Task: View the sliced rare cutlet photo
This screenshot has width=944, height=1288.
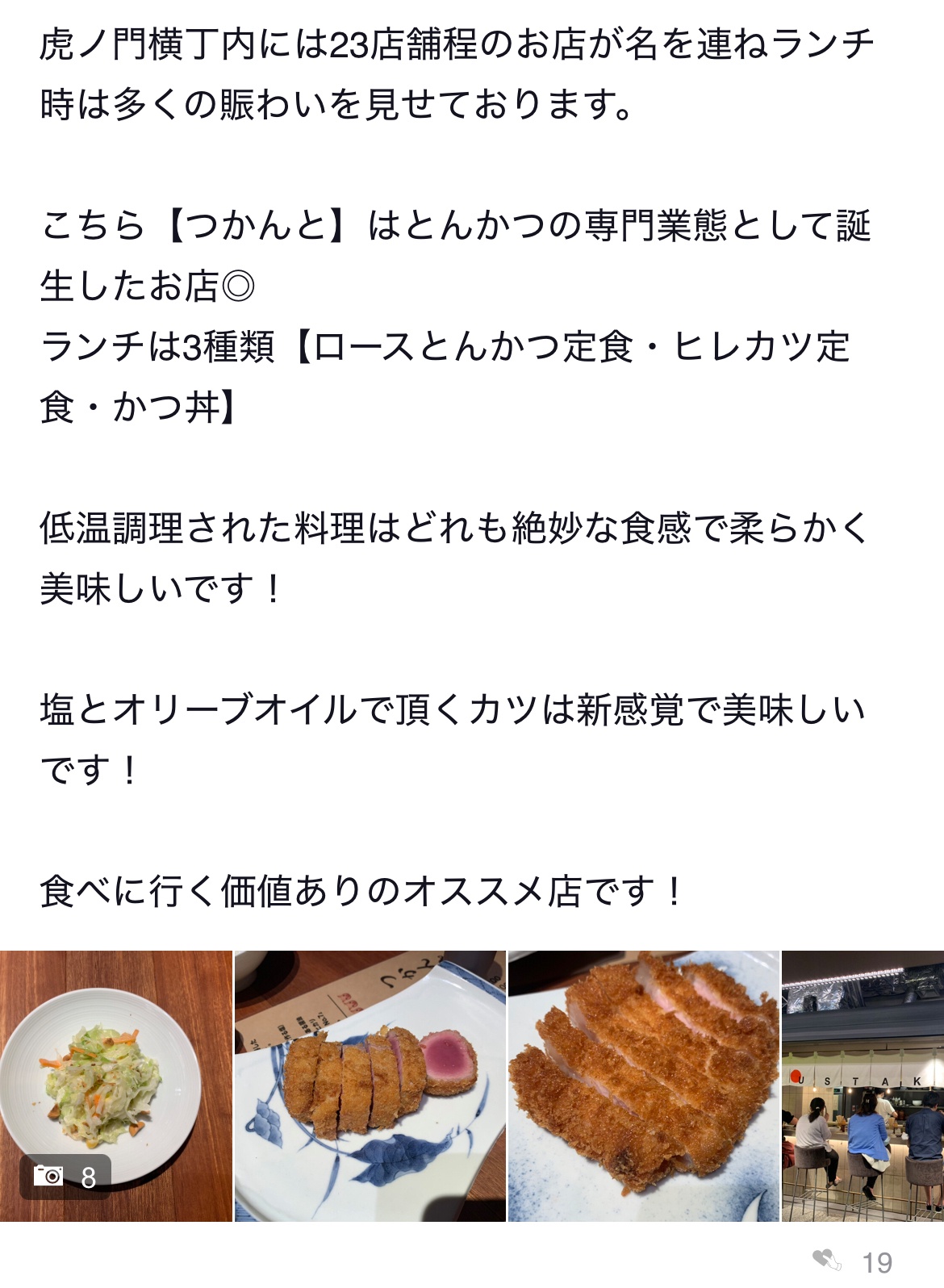Action: click(370, 1085)
